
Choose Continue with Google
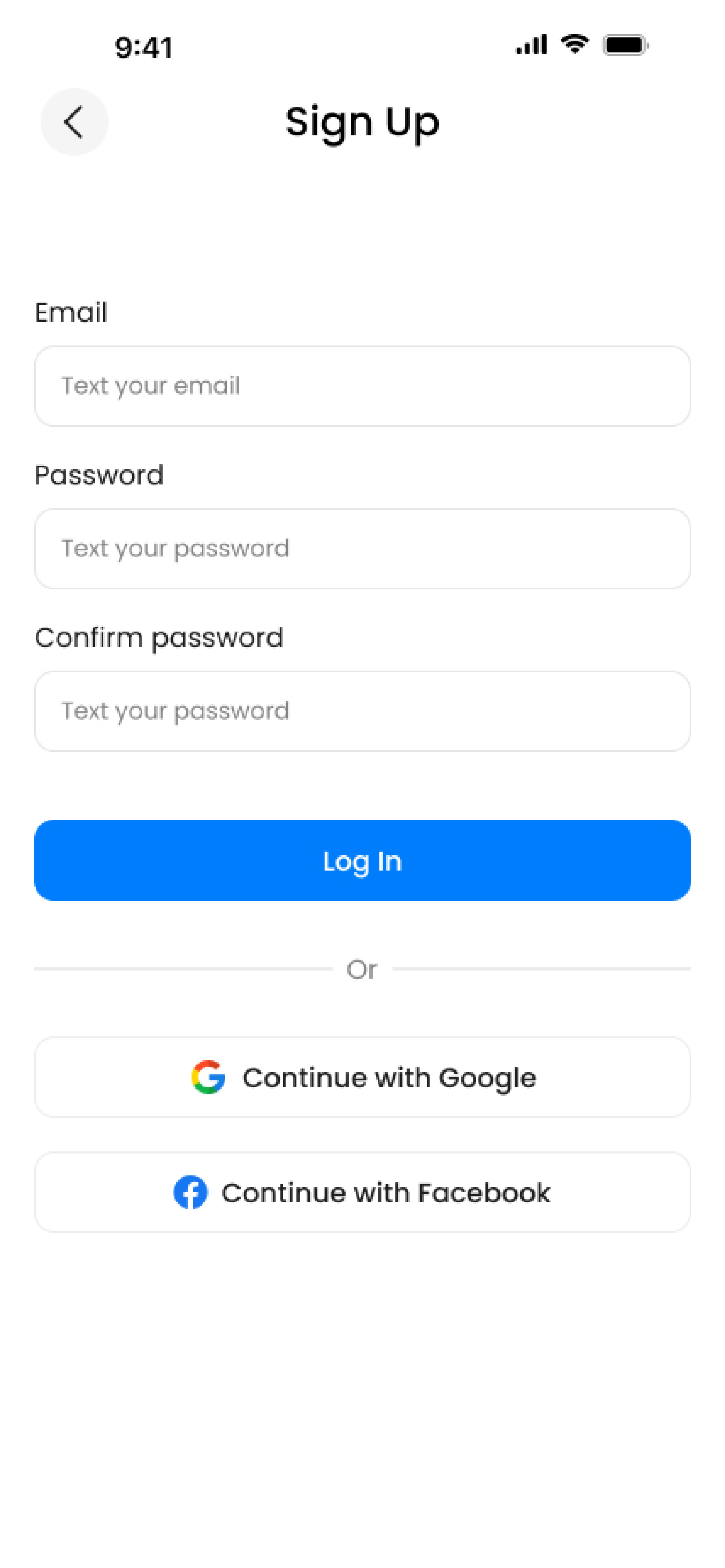362,1077
